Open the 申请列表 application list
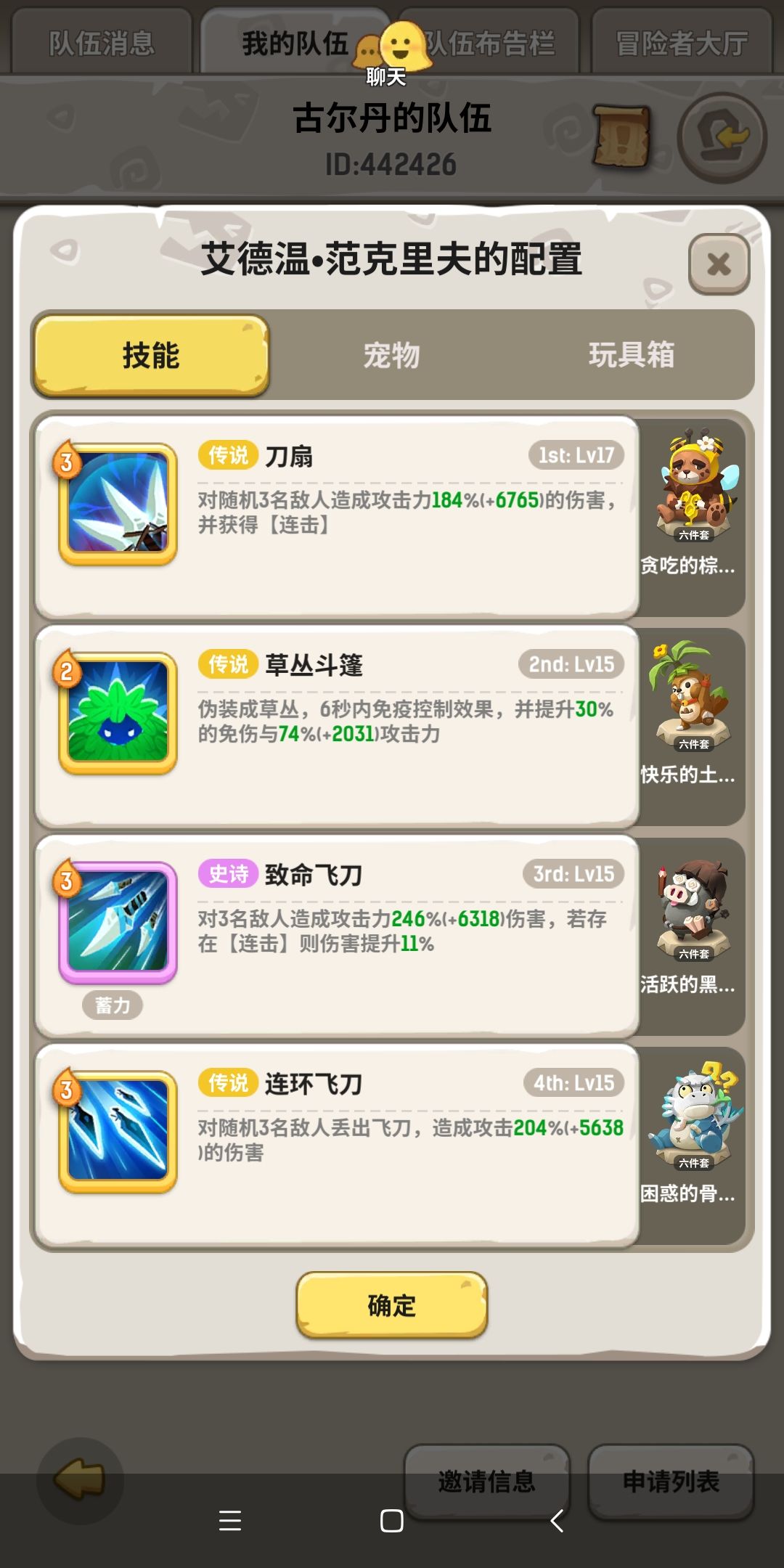 (x=671, y=1484)
